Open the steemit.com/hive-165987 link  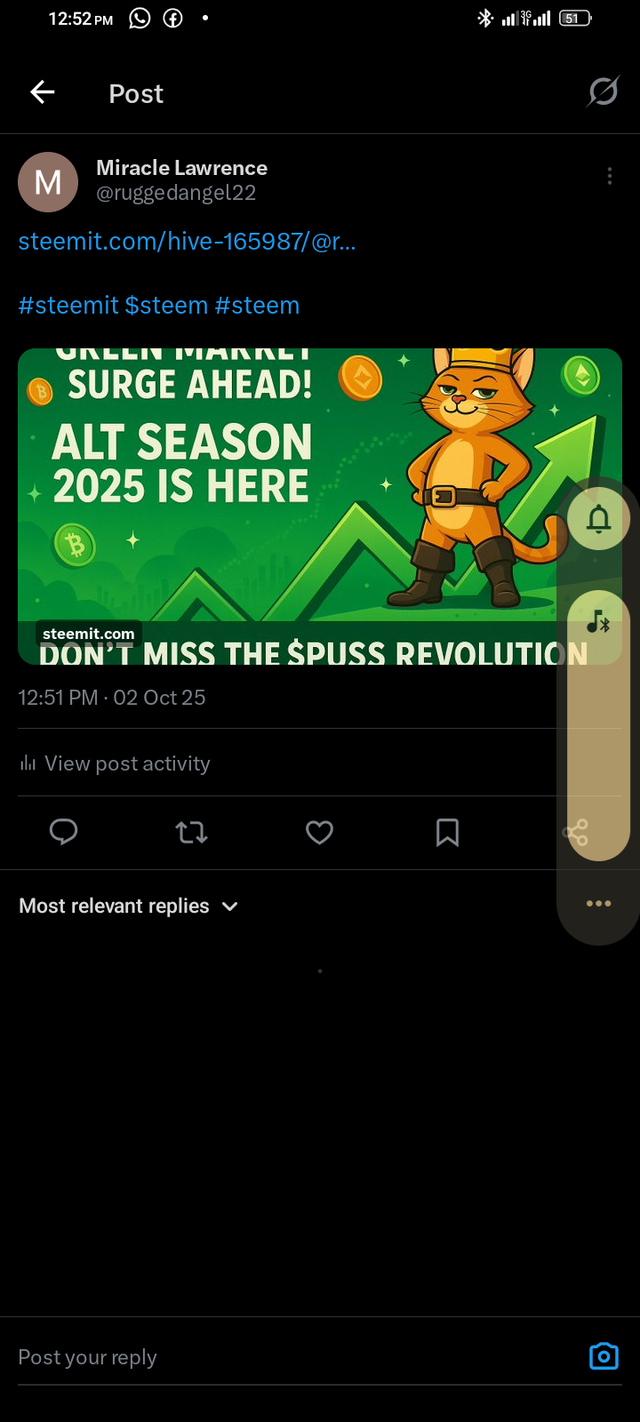187,241
